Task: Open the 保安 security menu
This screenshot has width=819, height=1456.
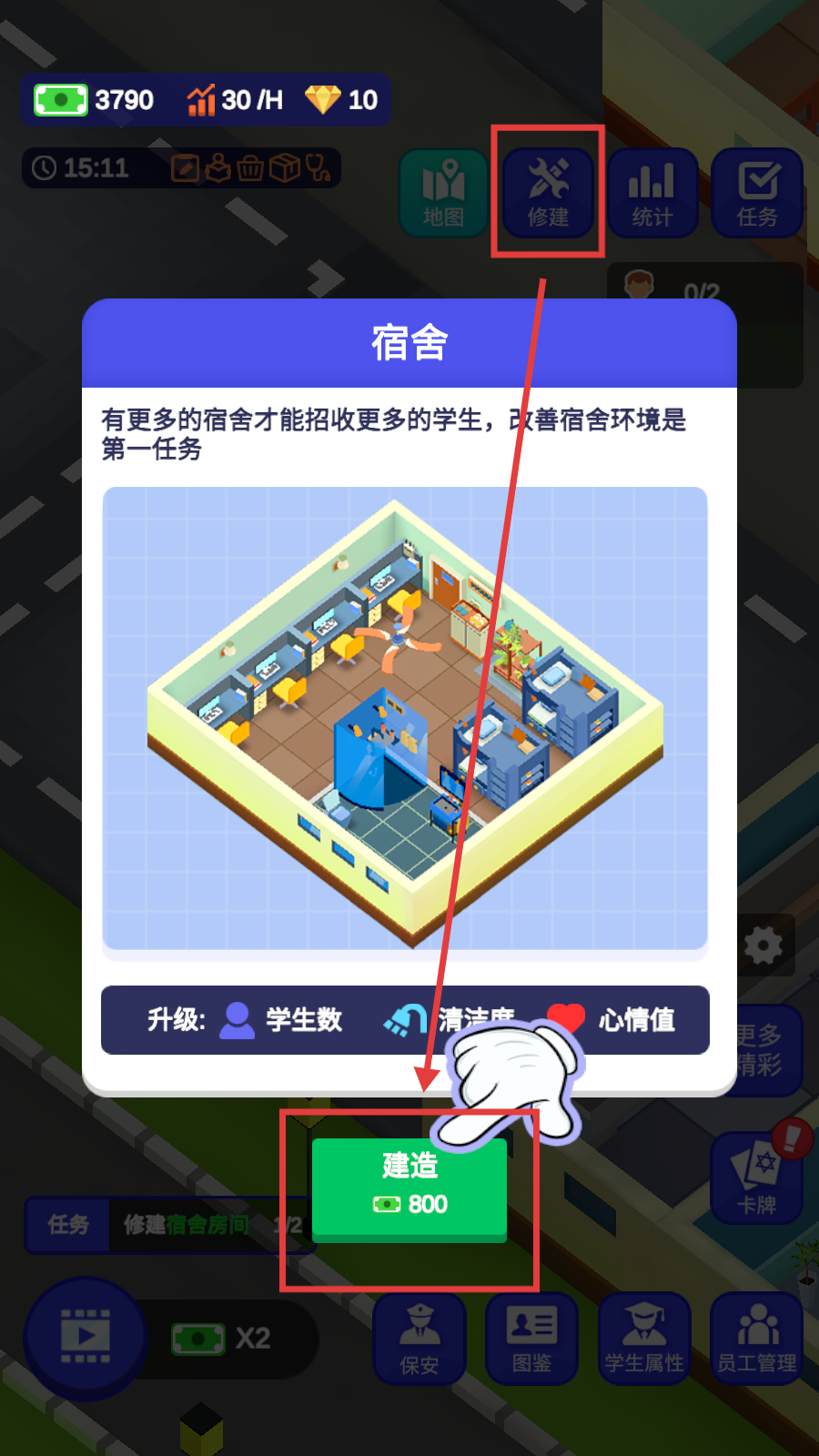Action: pos(420,1339)
